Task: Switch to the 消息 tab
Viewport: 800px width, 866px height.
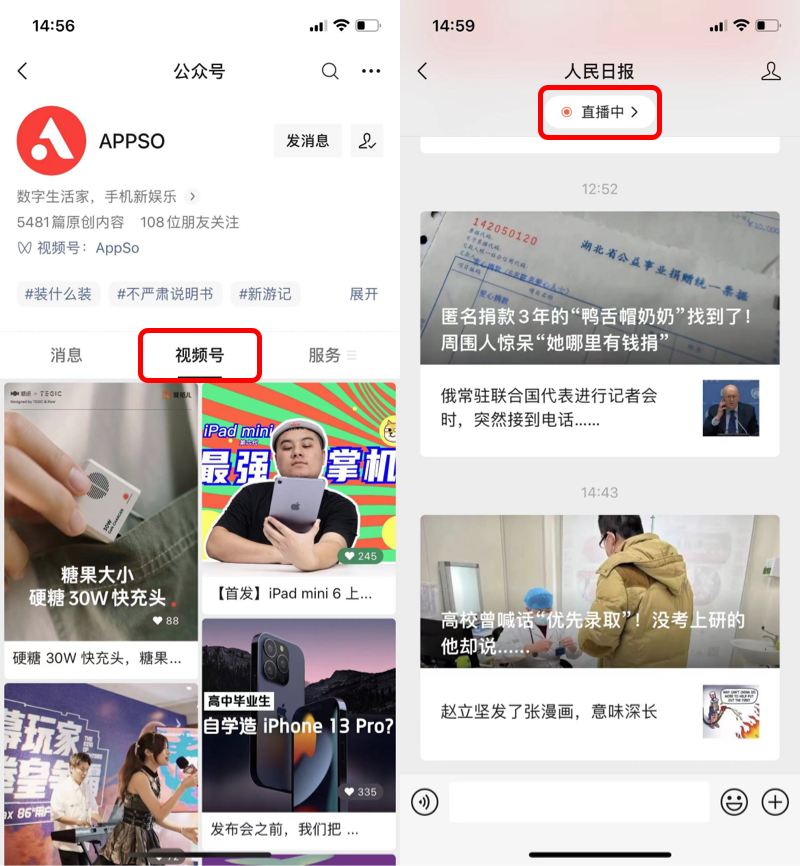Action: tap(66, 355)
